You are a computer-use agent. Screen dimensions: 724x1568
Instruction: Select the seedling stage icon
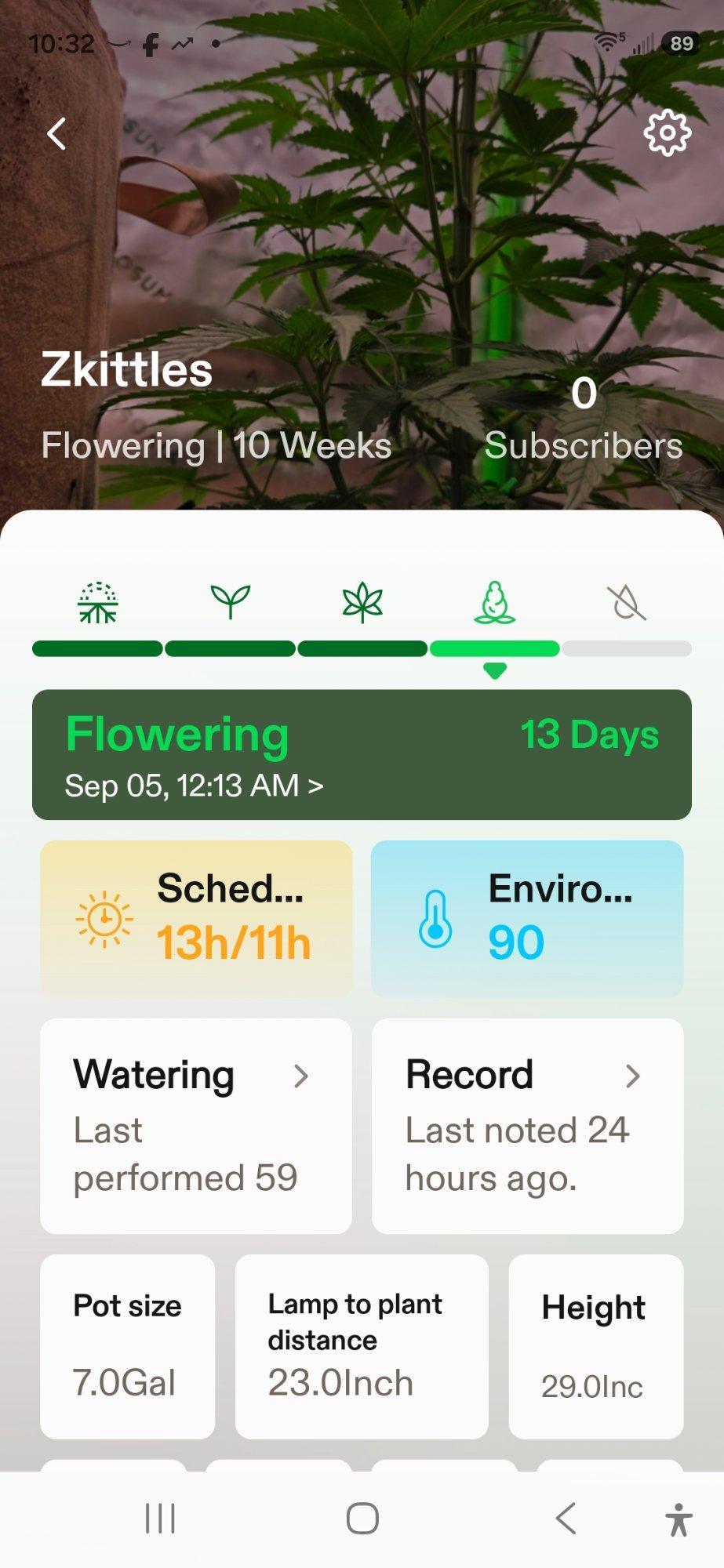tap(231, 602)
